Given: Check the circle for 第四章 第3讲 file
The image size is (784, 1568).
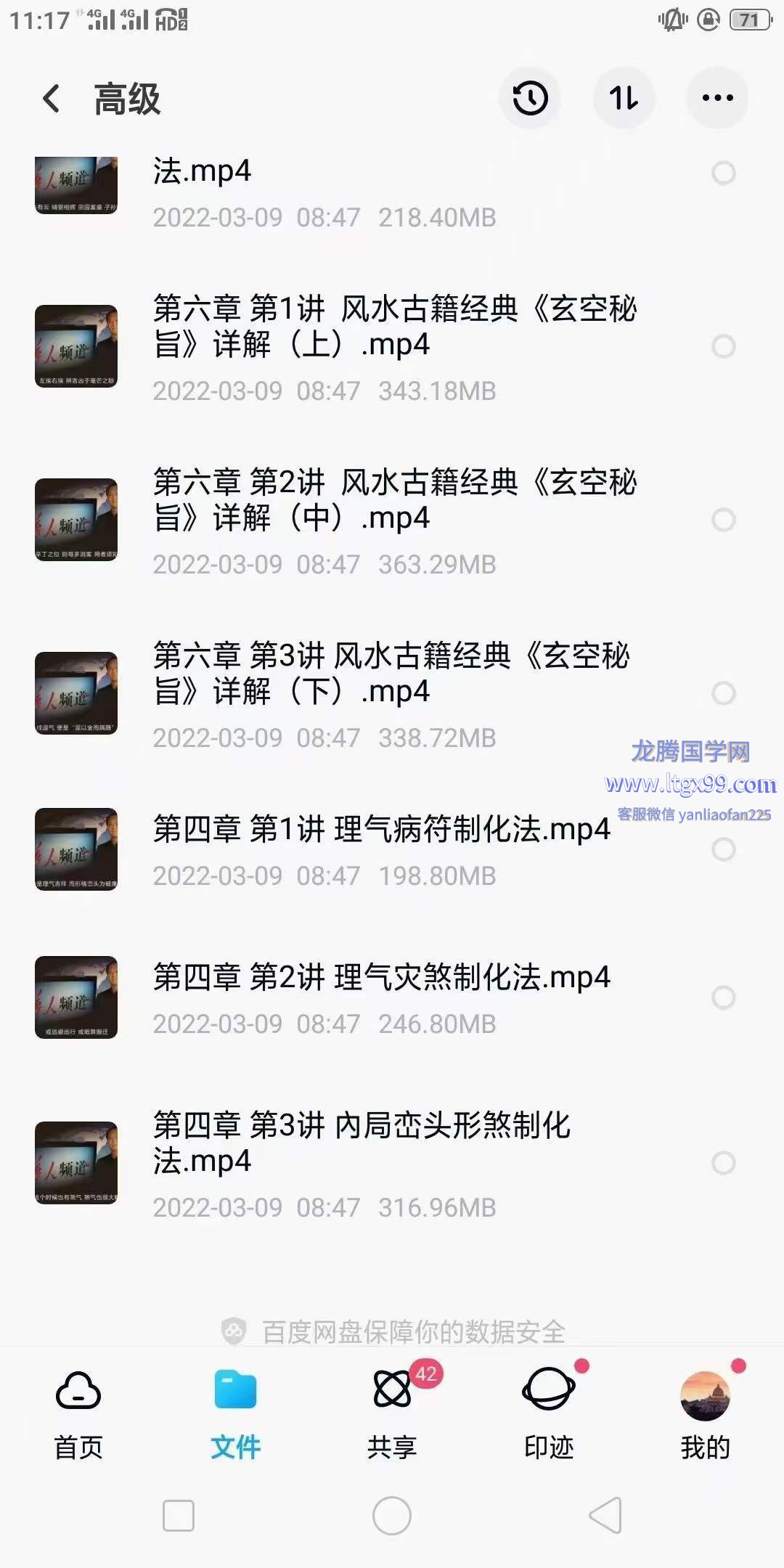Looking at the screenshot, I should pos(723,1163).
